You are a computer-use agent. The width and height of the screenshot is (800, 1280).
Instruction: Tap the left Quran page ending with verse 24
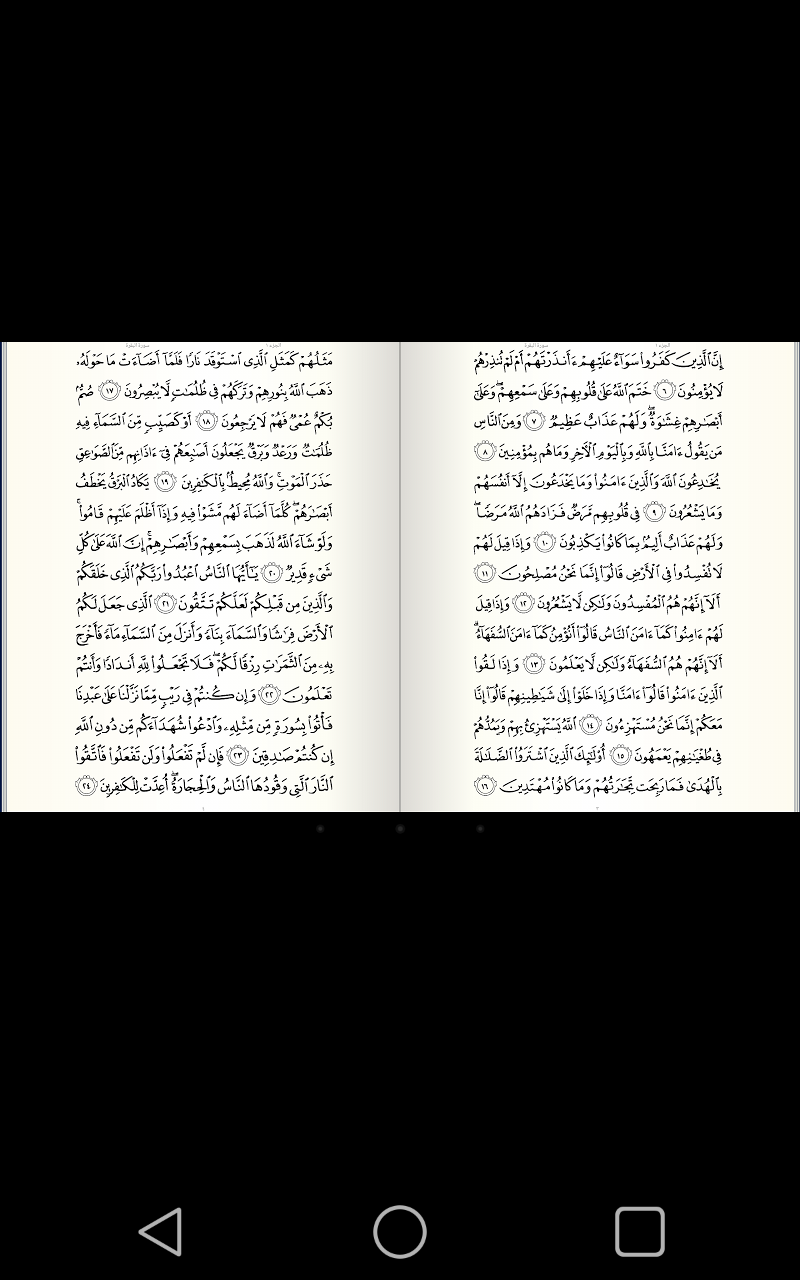tap(203, 576)
